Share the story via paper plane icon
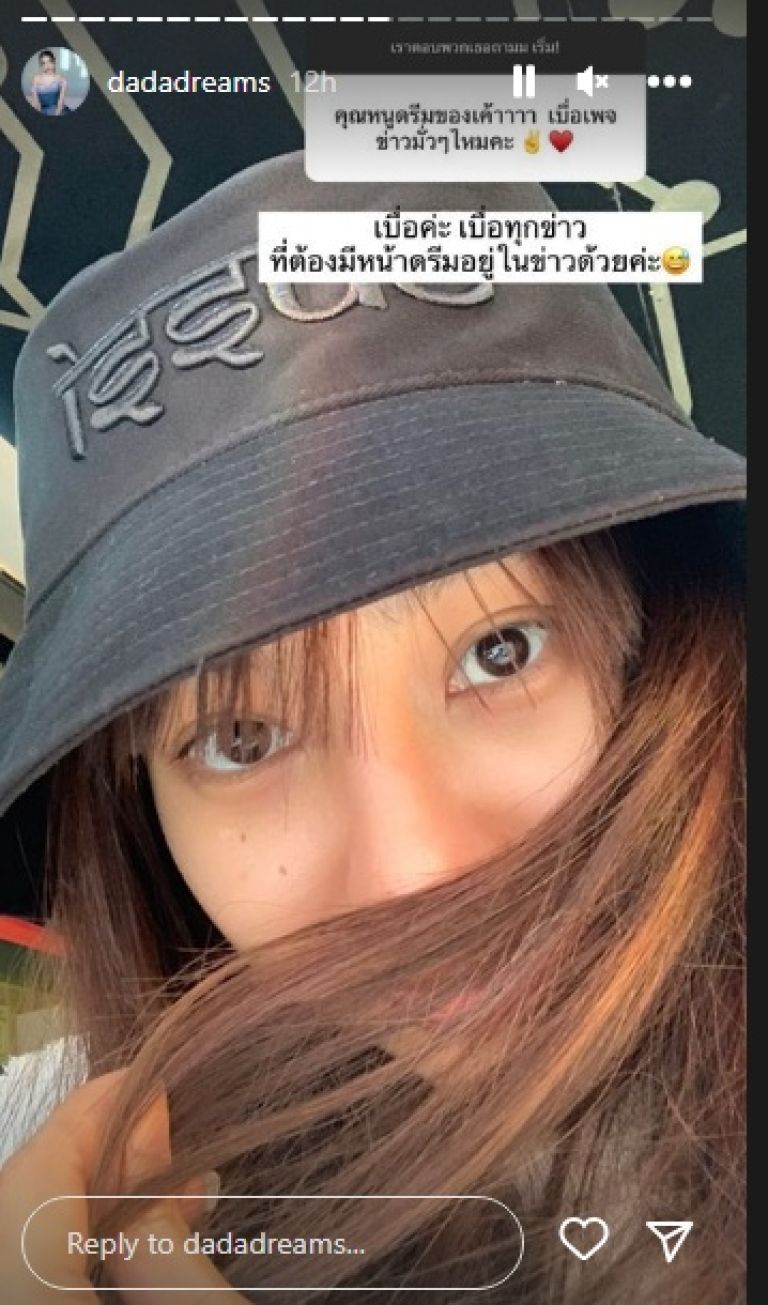The image size is (768, 1305). pyautogui.click(x=669, y=1240)
